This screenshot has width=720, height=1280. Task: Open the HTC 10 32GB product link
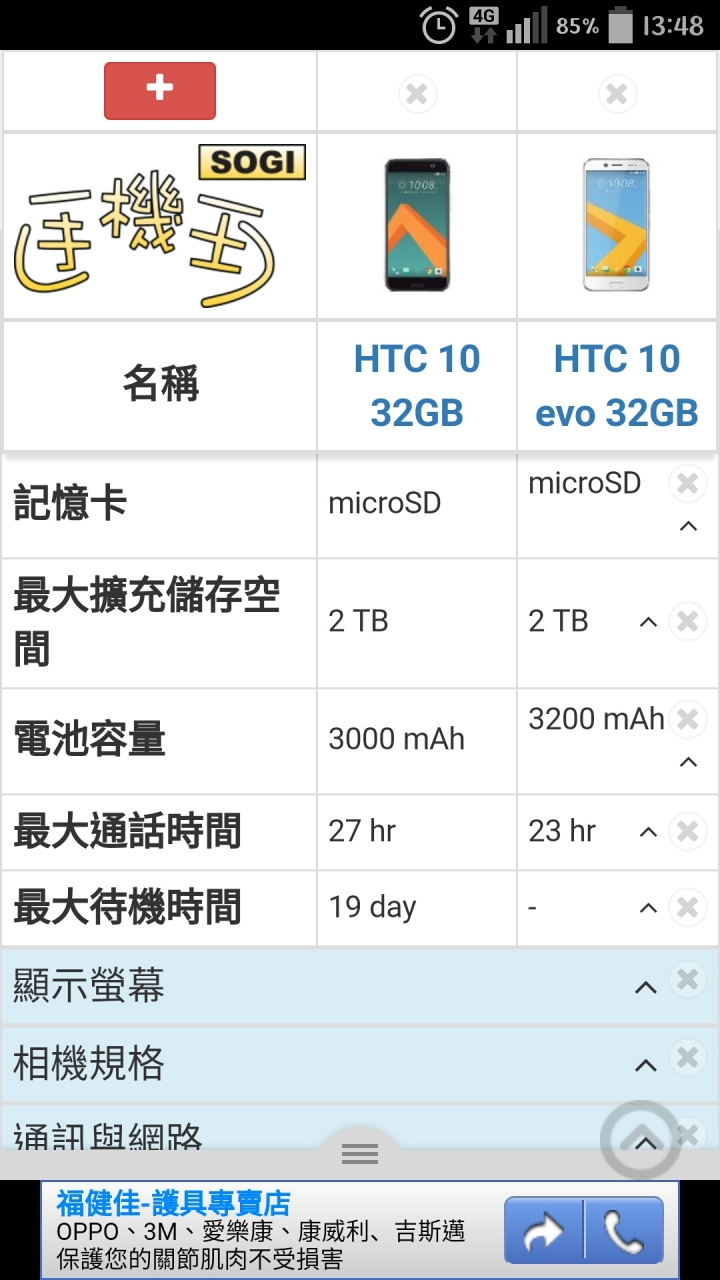pyautogui.click(x=417, y=385)
